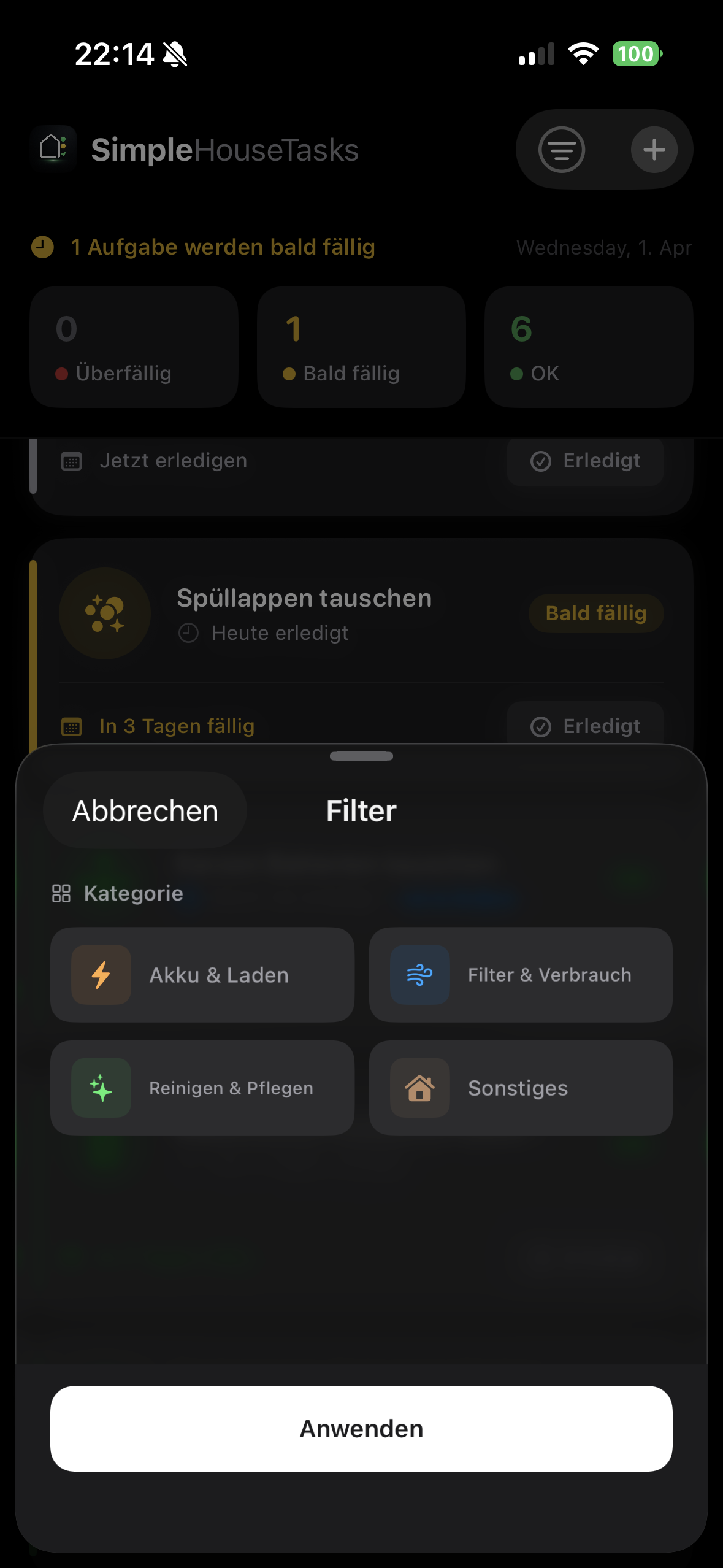
Task: Tap the calendar icon beside In 3 Tagen fällig
Action: tap(72, 726)
